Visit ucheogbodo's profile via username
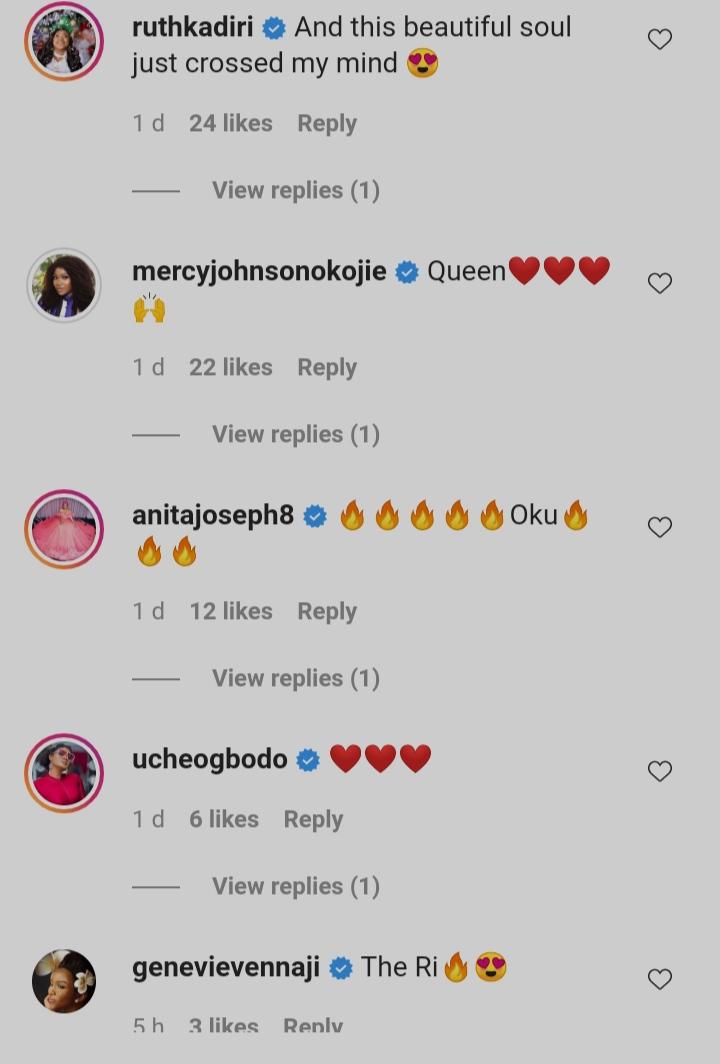The image size is (720, 1064). tap(209, 759)
